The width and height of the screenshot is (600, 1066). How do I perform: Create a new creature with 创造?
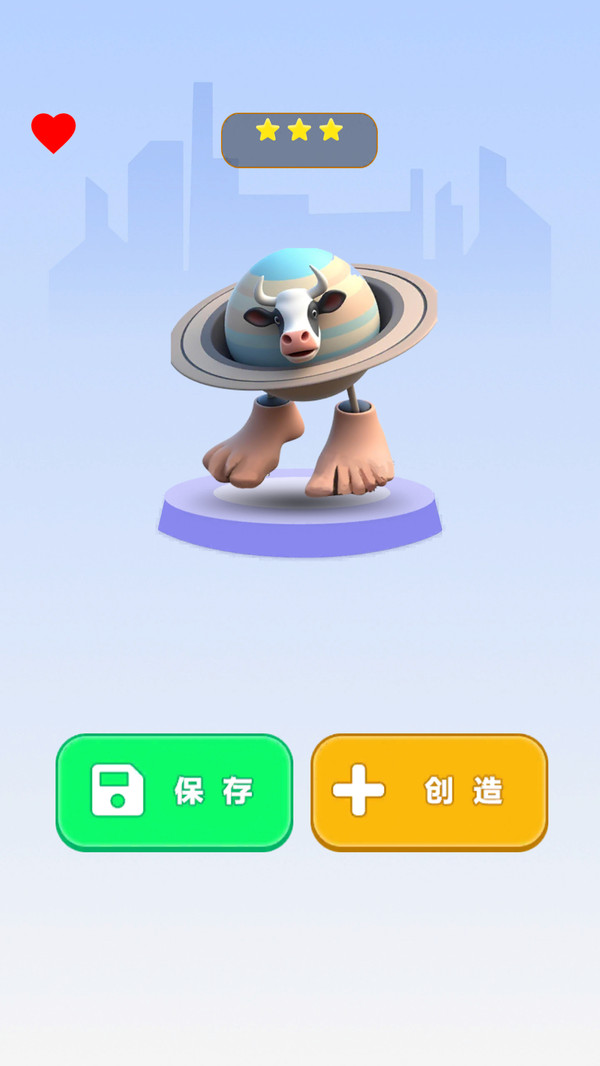[429, 791]
